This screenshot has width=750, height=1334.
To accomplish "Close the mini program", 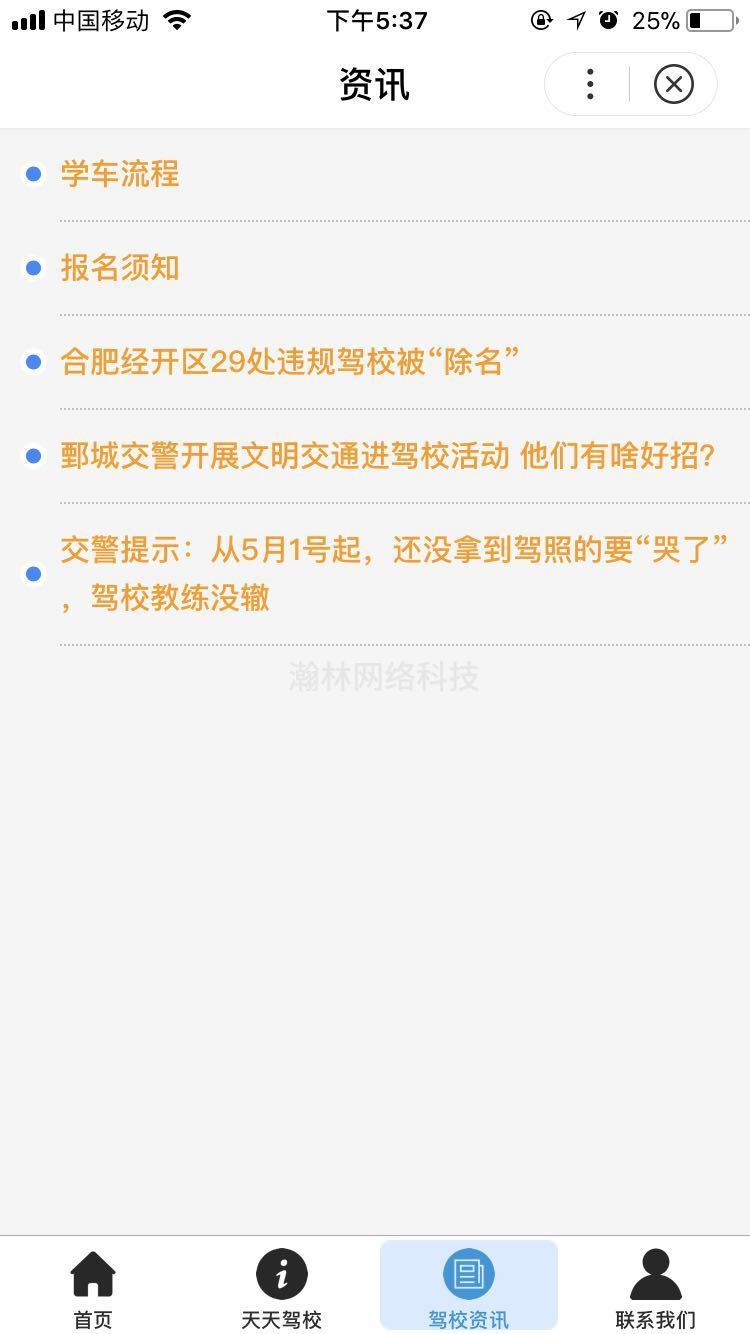I will tap(673, 84).
